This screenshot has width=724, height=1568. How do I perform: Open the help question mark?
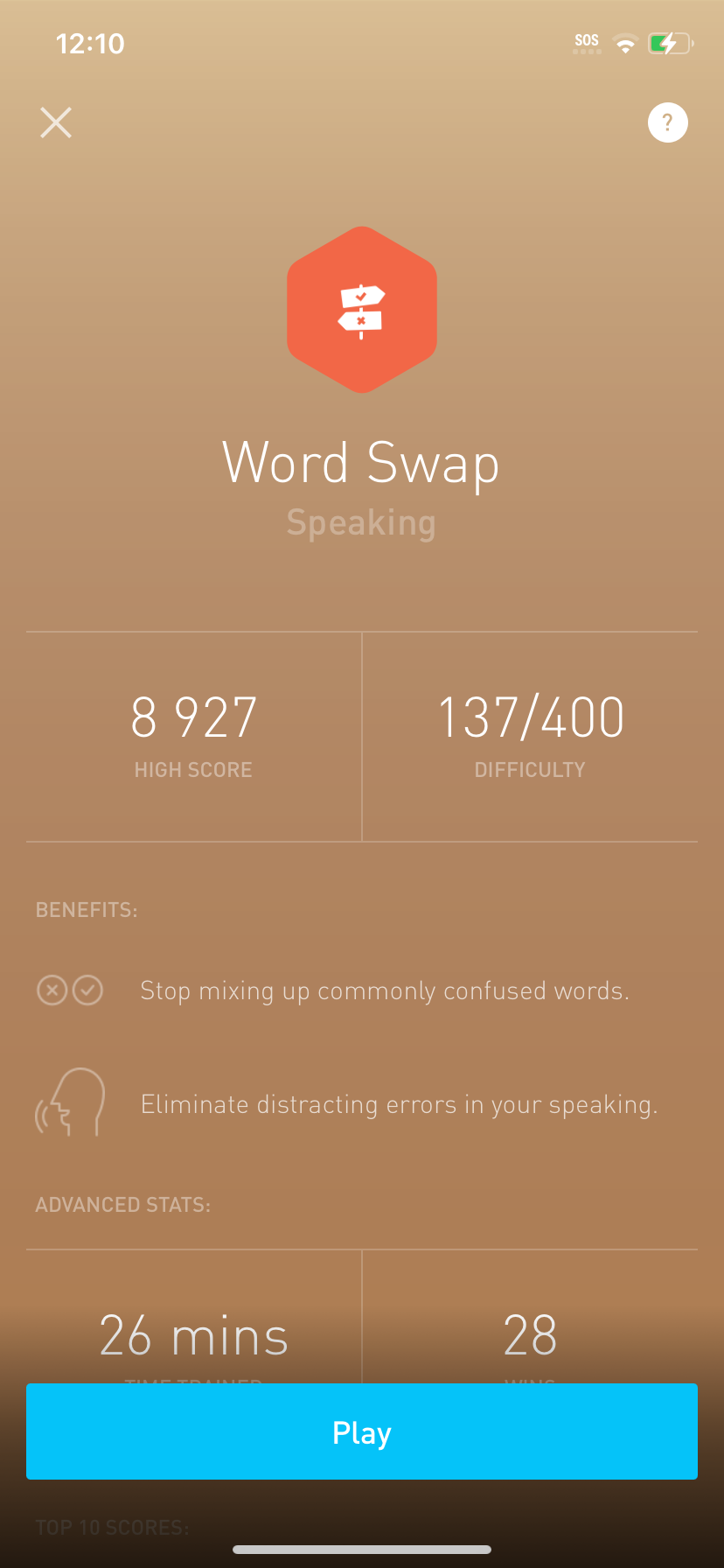point(667,122)
